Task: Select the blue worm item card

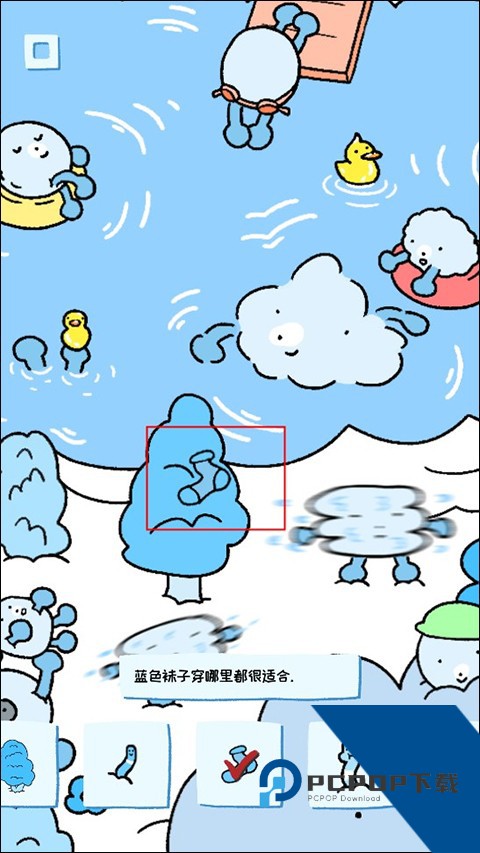Action: coord(126,763)
